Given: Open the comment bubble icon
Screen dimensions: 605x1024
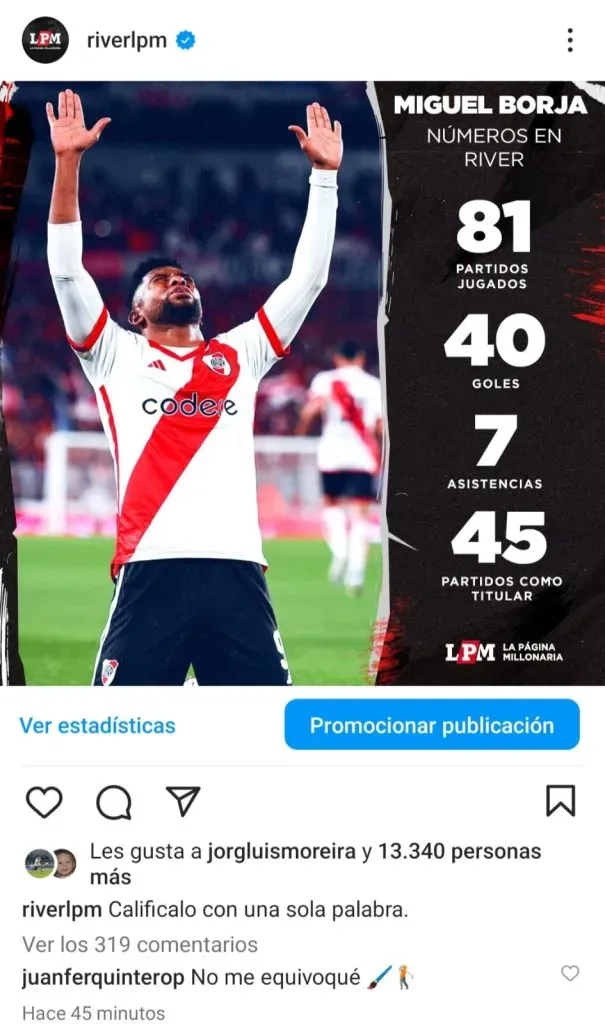Looking at the screenshot, I should pos(114,801).
